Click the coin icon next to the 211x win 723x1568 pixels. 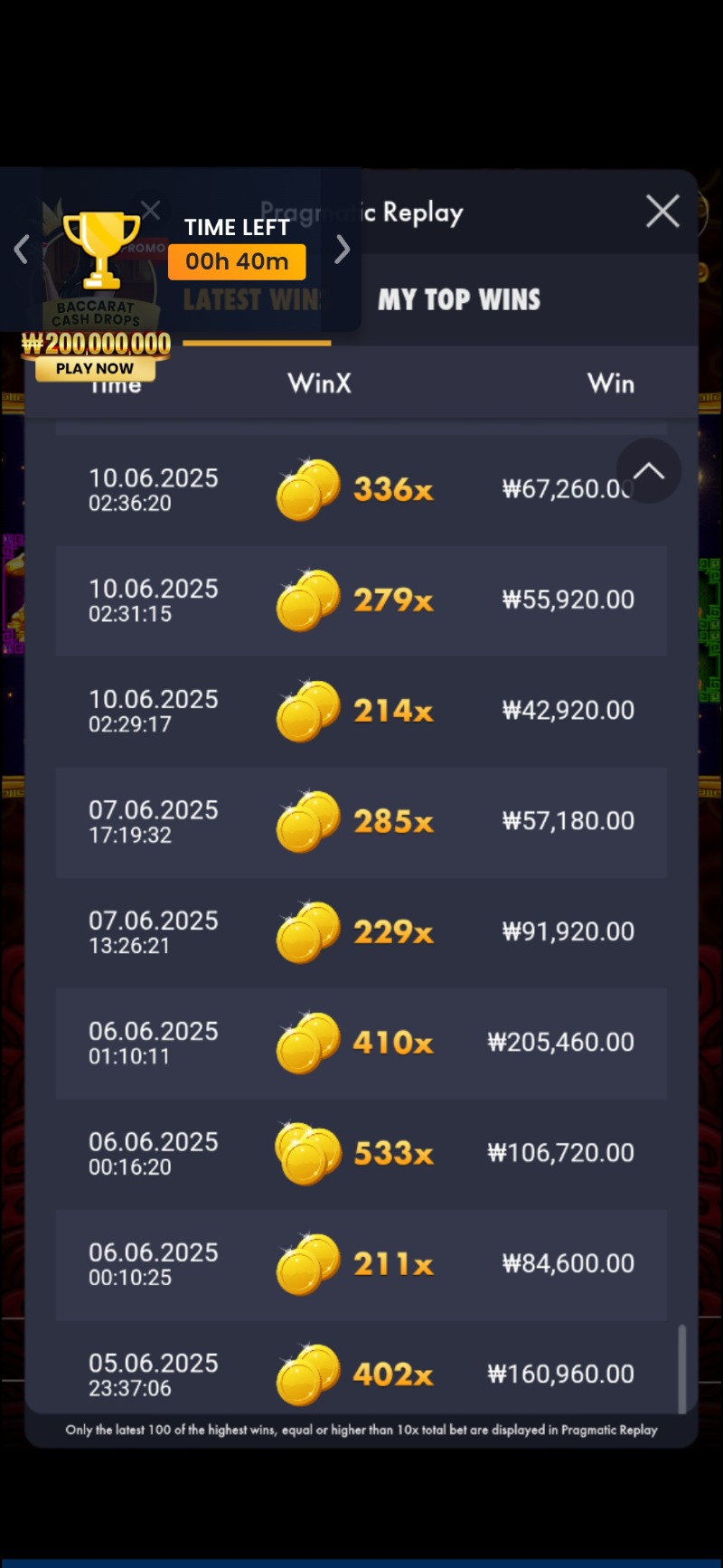tap(307, 1263)
